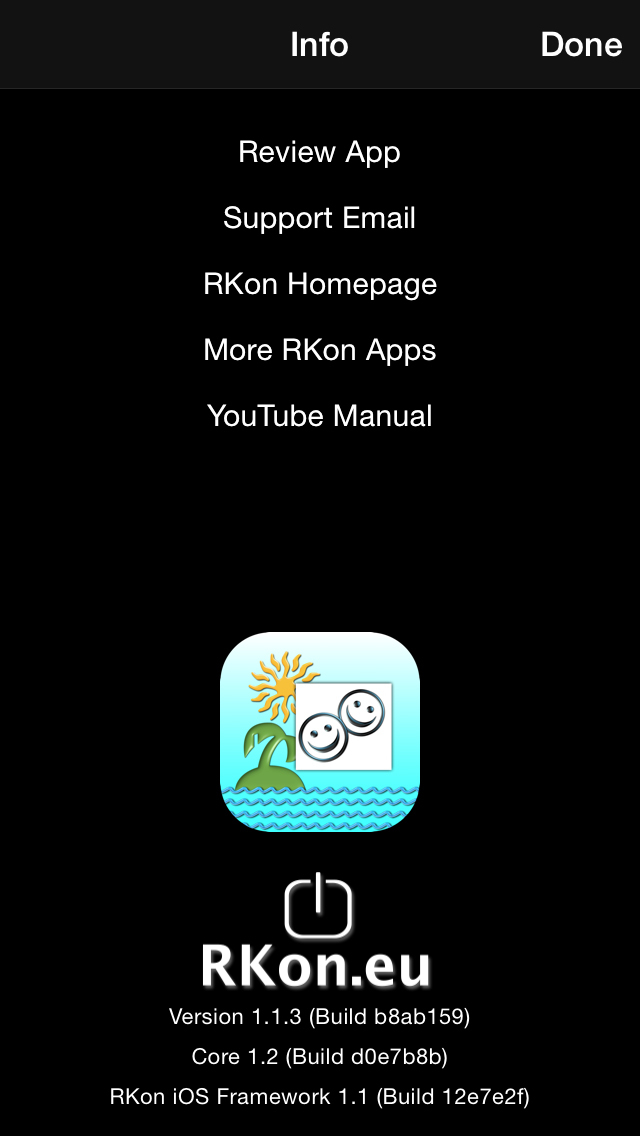Browse More RKon Apps
Screen dimensions: 640x1136
point(320,350)
